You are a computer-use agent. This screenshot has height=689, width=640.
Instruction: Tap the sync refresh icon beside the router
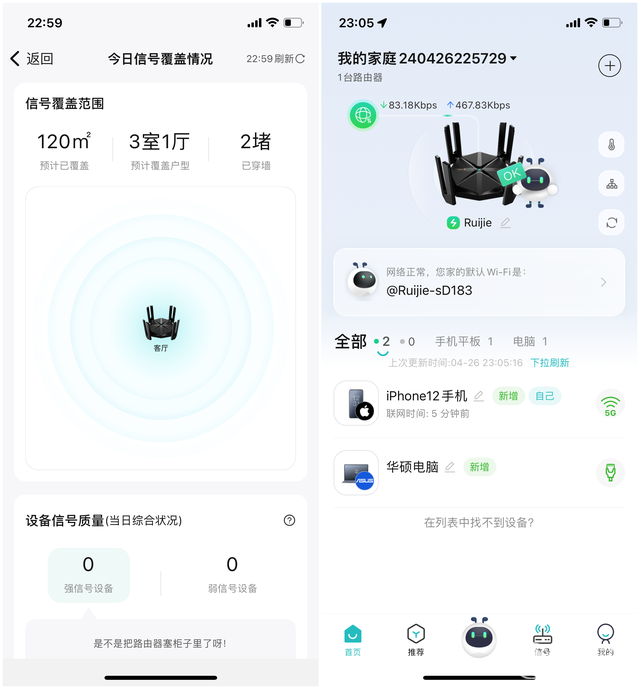tap(611, 222)
